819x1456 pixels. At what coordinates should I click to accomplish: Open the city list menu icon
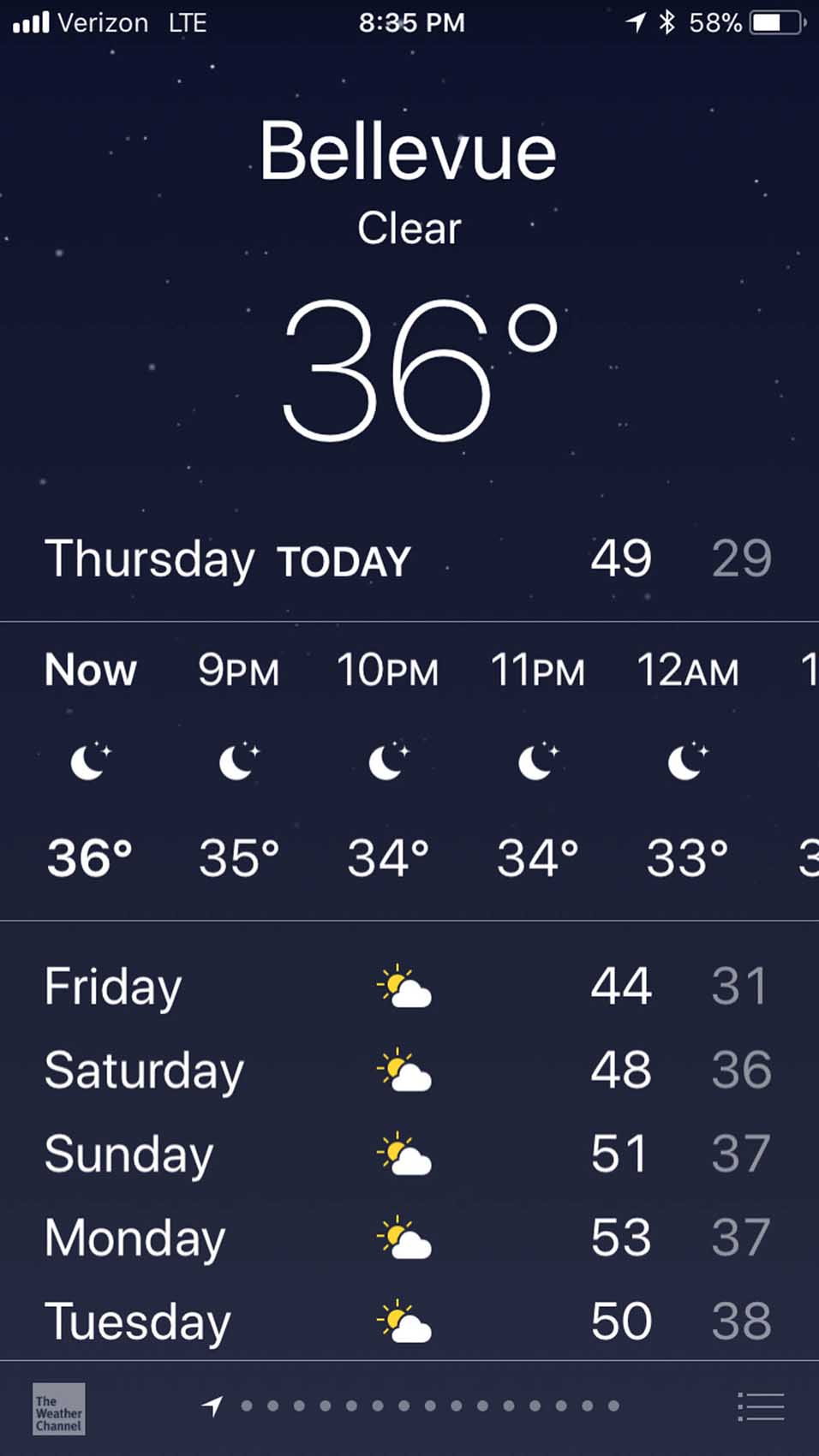(x=761, y=1406)
